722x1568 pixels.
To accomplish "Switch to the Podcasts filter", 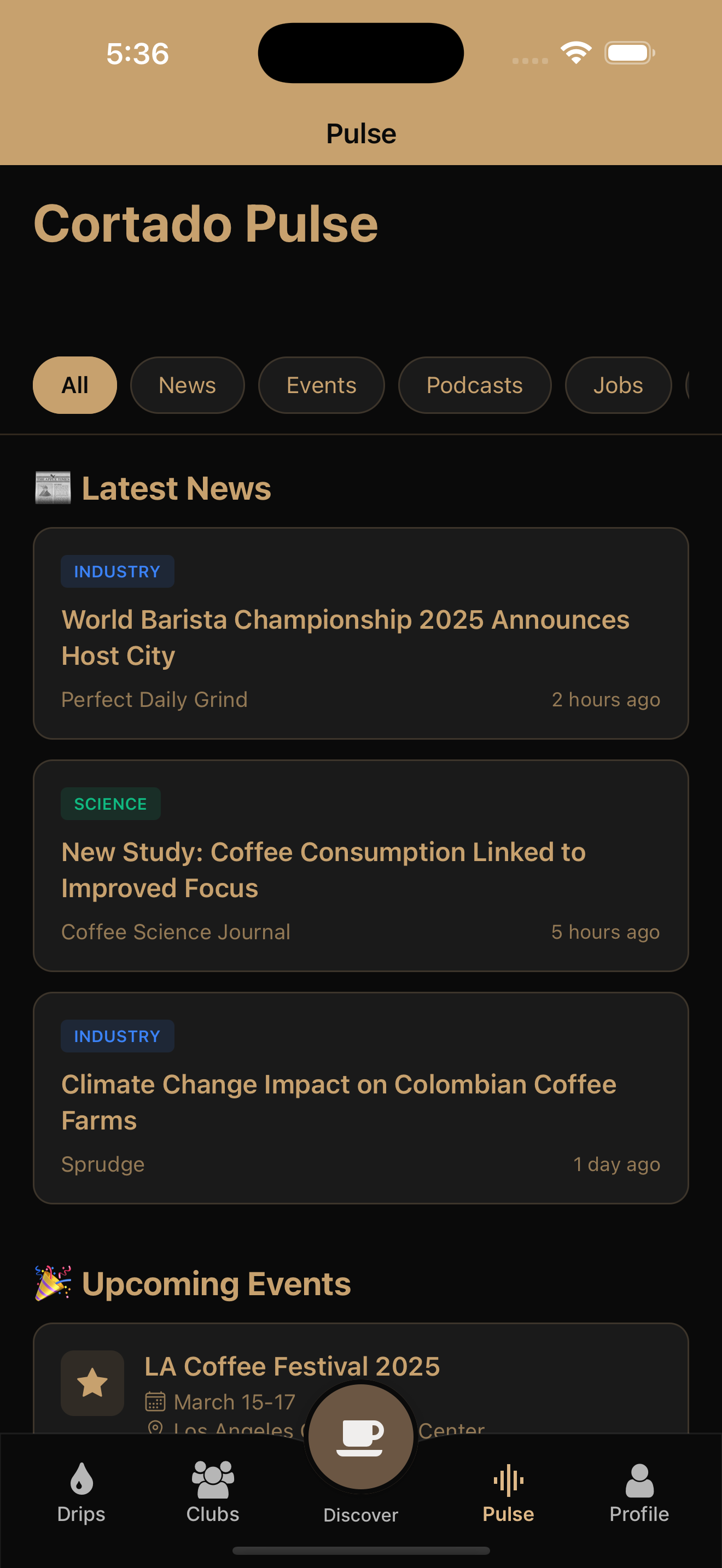I will coord(474,385).
